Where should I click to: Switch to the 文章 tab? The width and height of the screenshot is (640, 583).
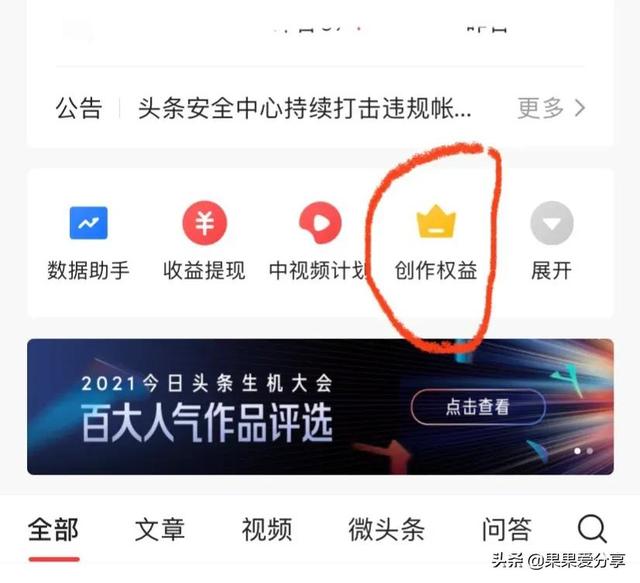point(160,529)
